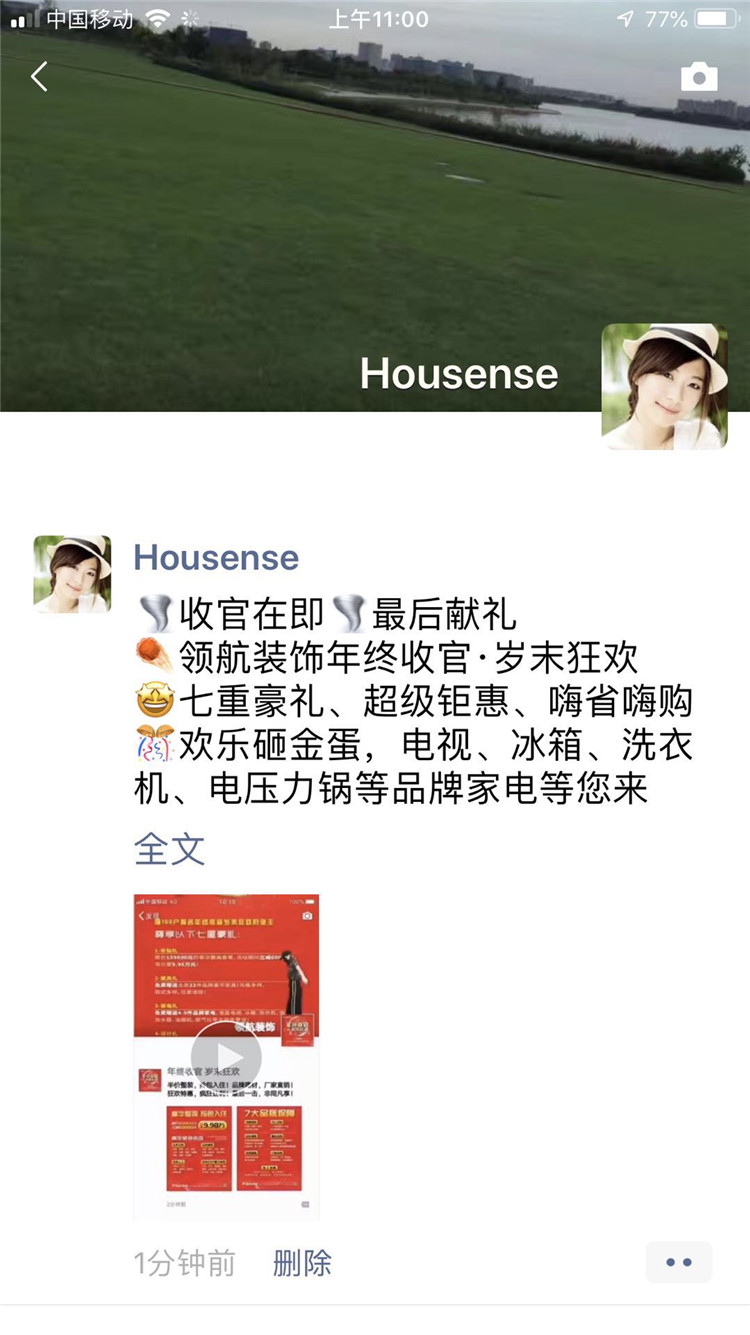Delete the post with 删除
The width and height of the screenshot is (750, 1335).
[302, 1263]
